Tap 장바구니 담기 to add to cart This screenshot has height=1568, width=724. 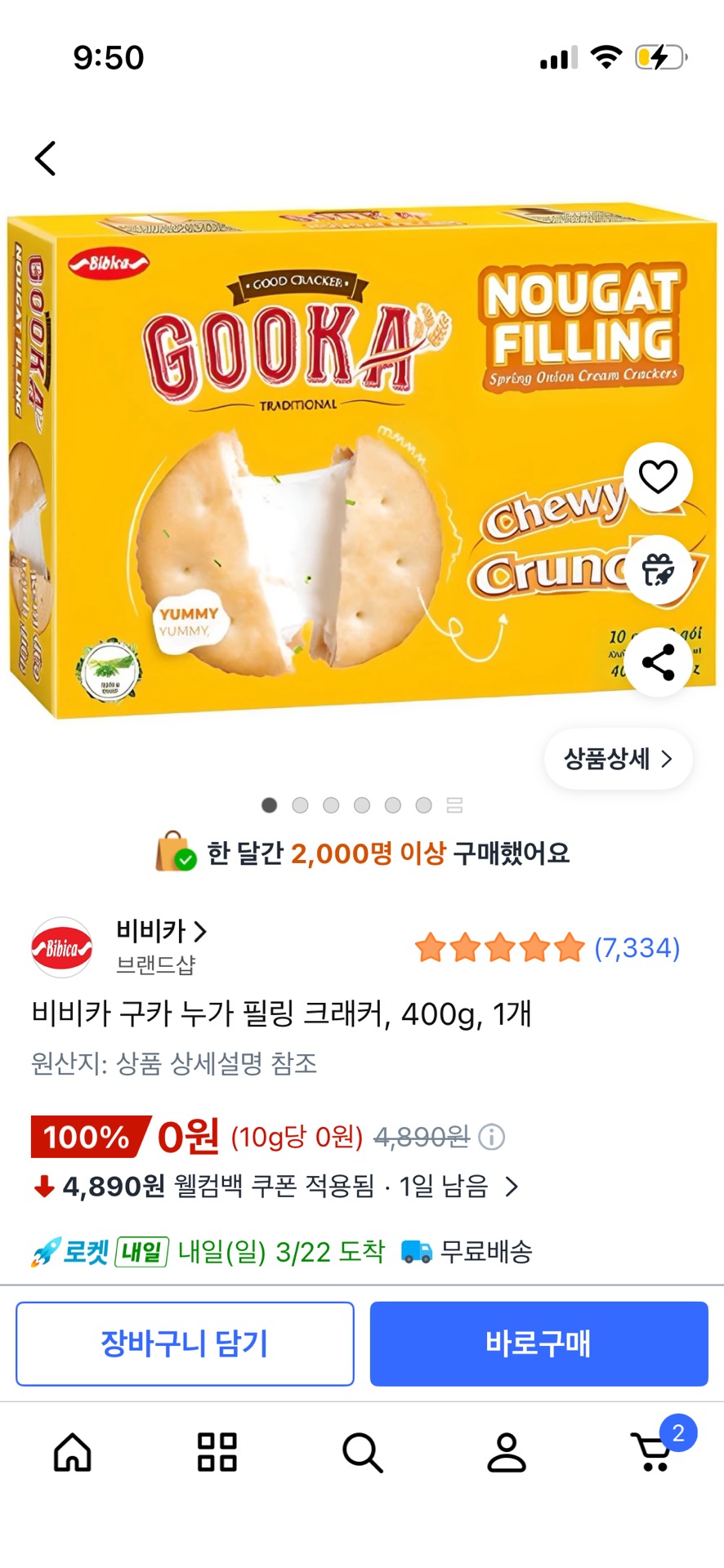point(185,1343)
